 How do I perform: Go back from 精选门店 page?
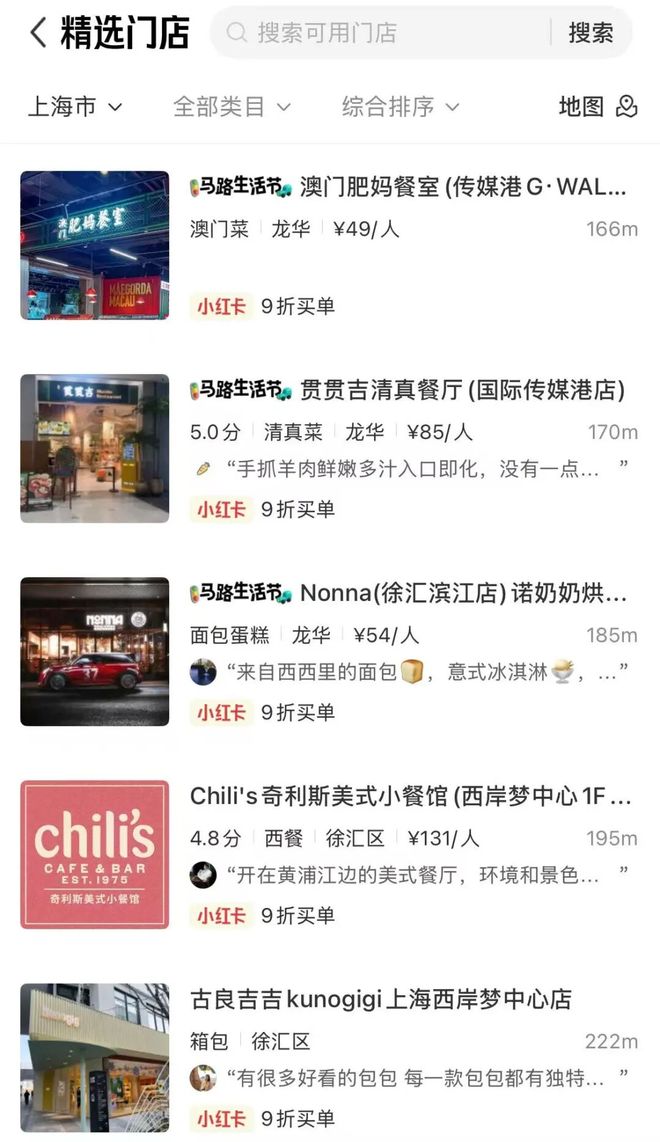point(38,33)
